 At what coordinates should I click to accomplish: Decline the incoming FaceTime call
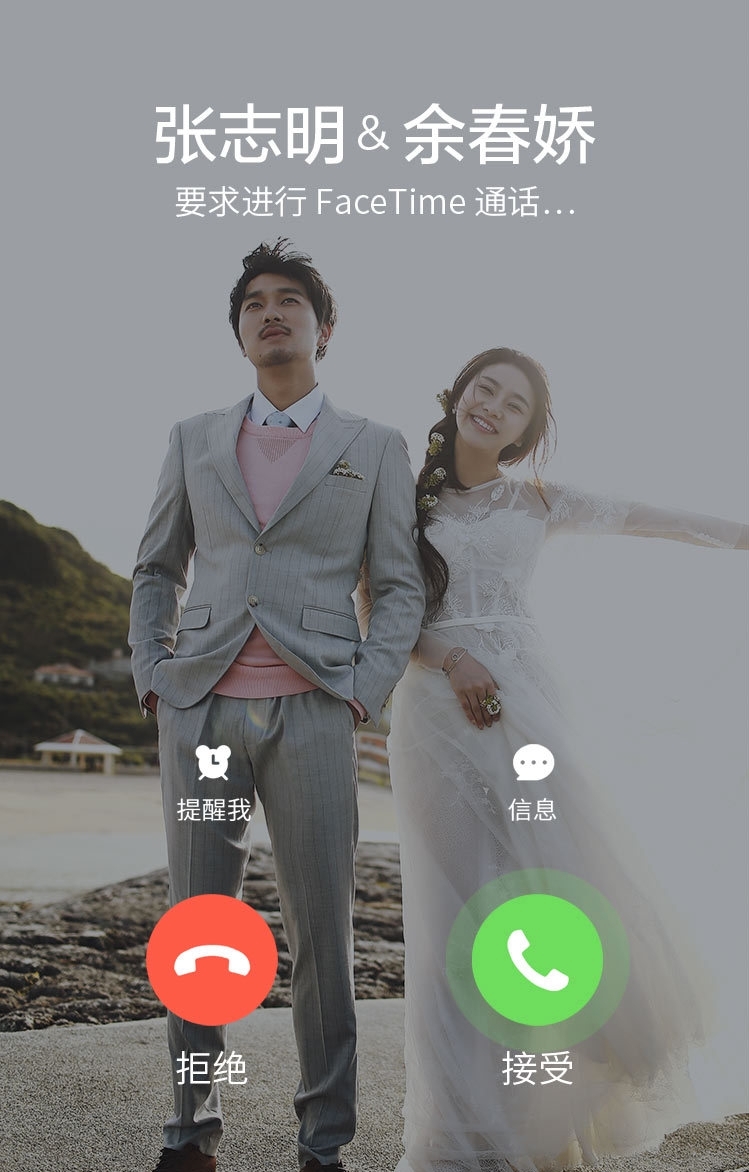212,959
